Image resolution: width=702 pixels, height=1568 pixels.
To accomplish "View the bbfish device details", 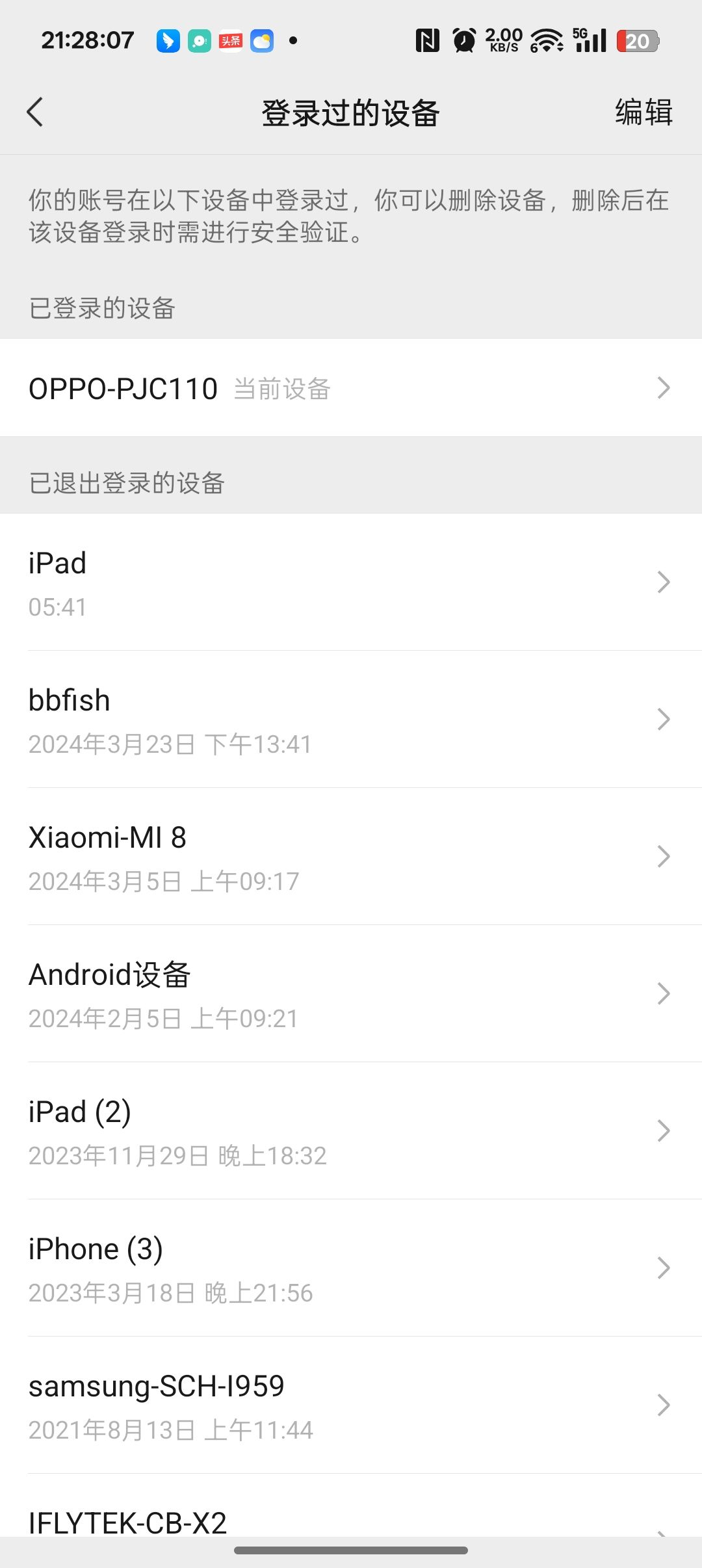I will (351, 720).
